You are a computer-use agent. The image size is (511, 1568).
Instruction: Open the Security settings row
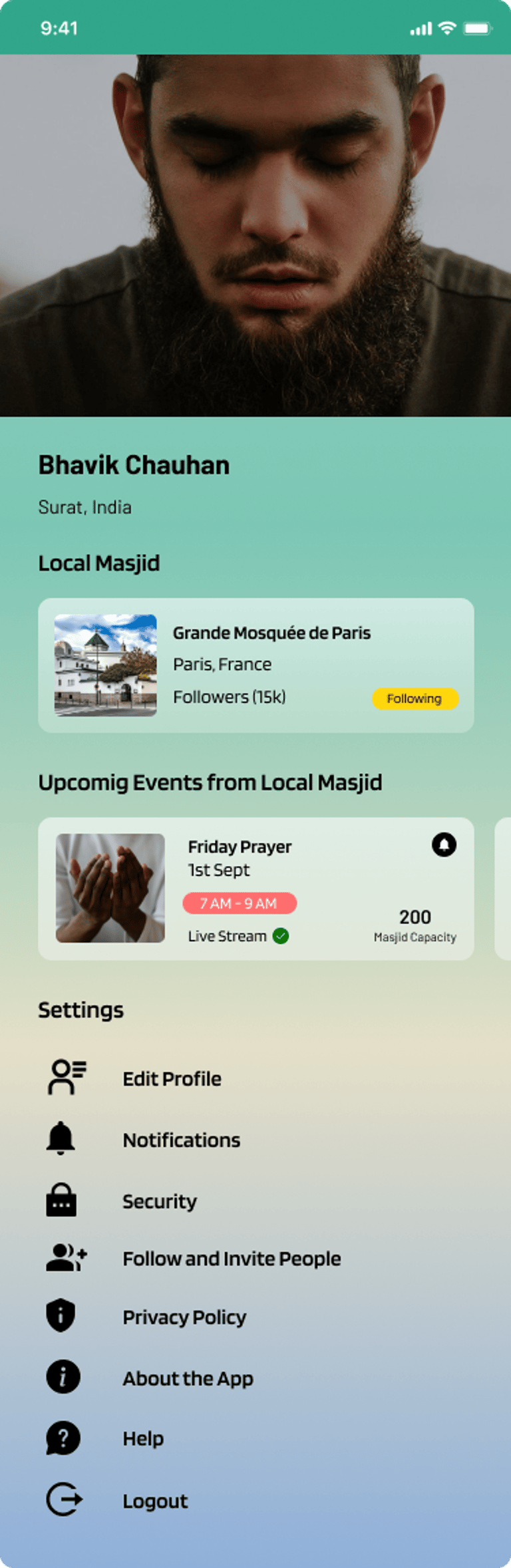160,1201
